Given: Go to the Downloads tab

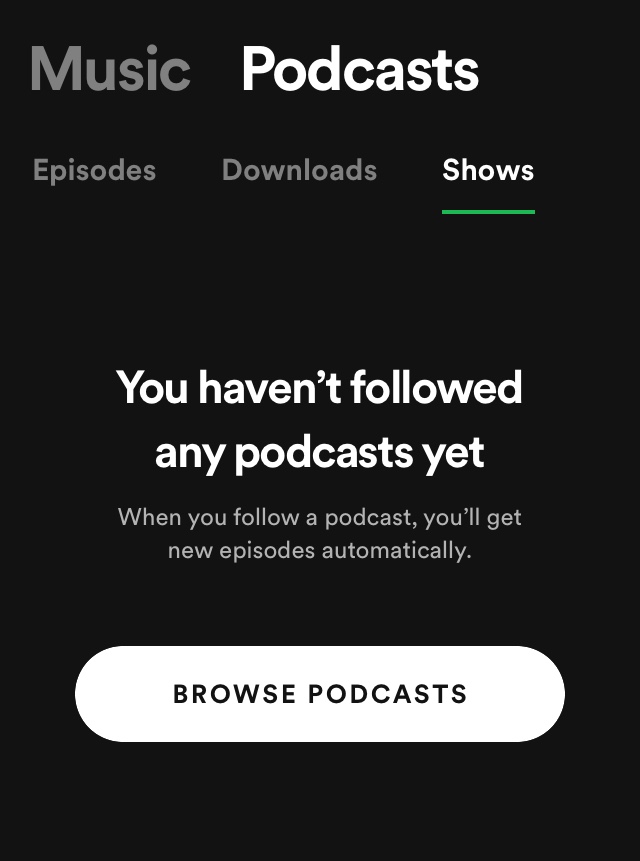Looking at the screenshot, I should (299, 170).
